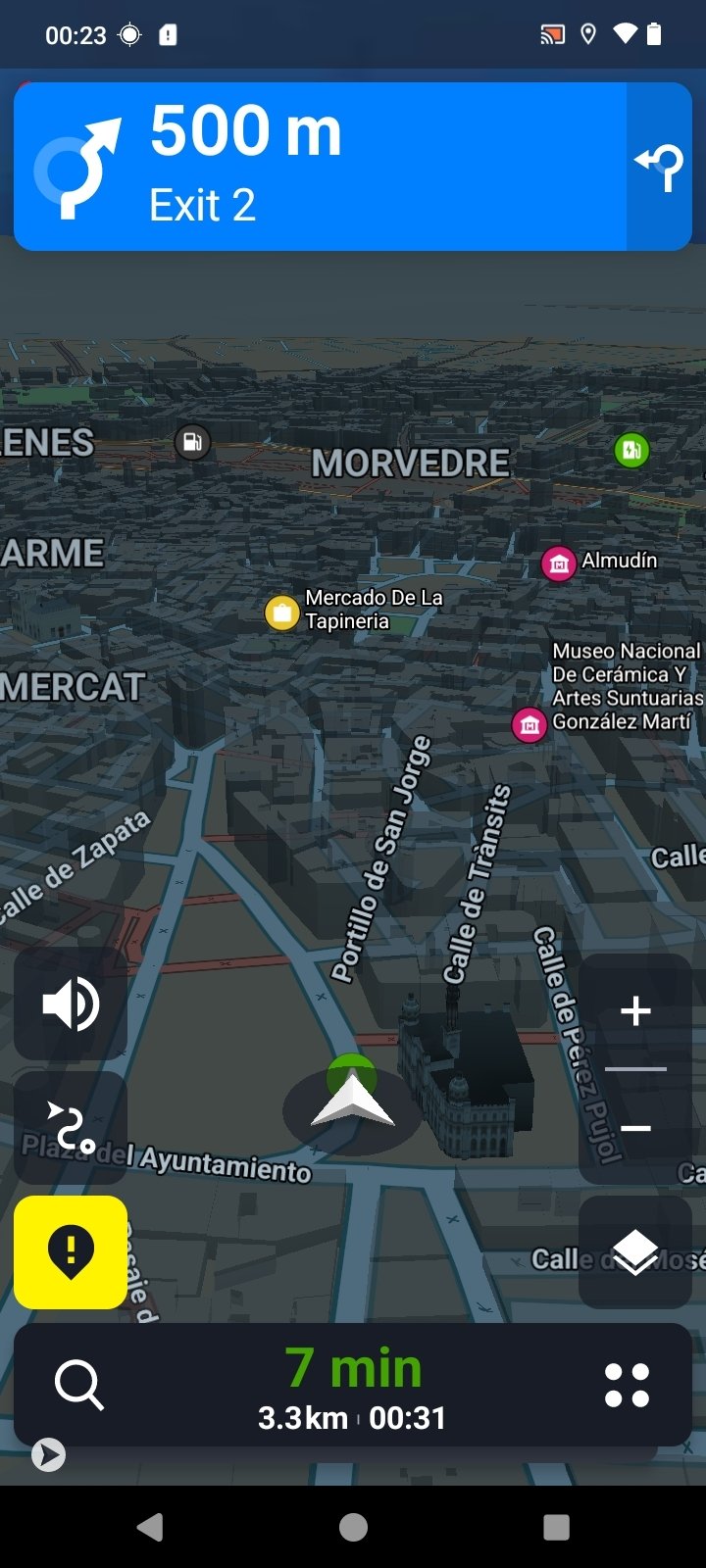Report an incident with the yellow button

[71, 1251]
